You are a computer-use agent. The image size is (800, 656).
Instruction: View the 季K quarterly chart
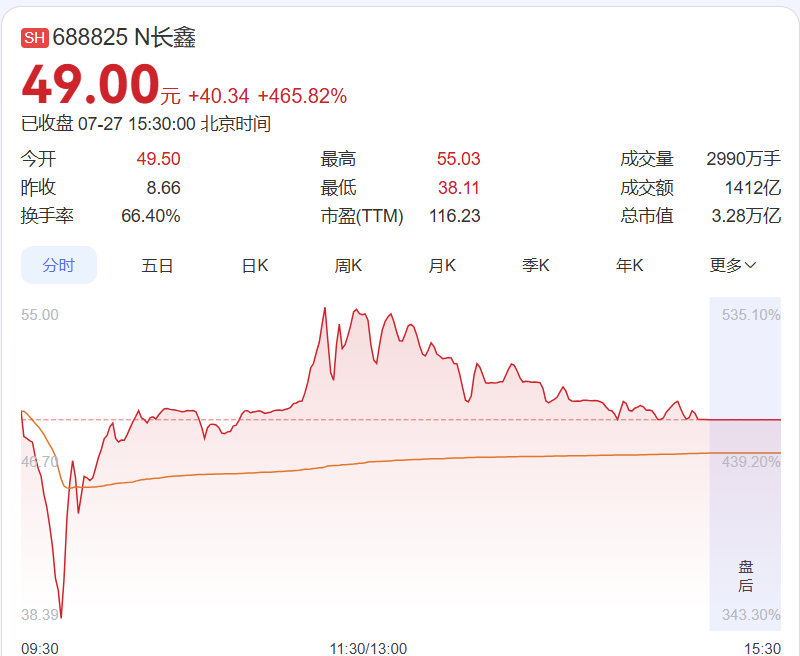[x=536, y=266]
